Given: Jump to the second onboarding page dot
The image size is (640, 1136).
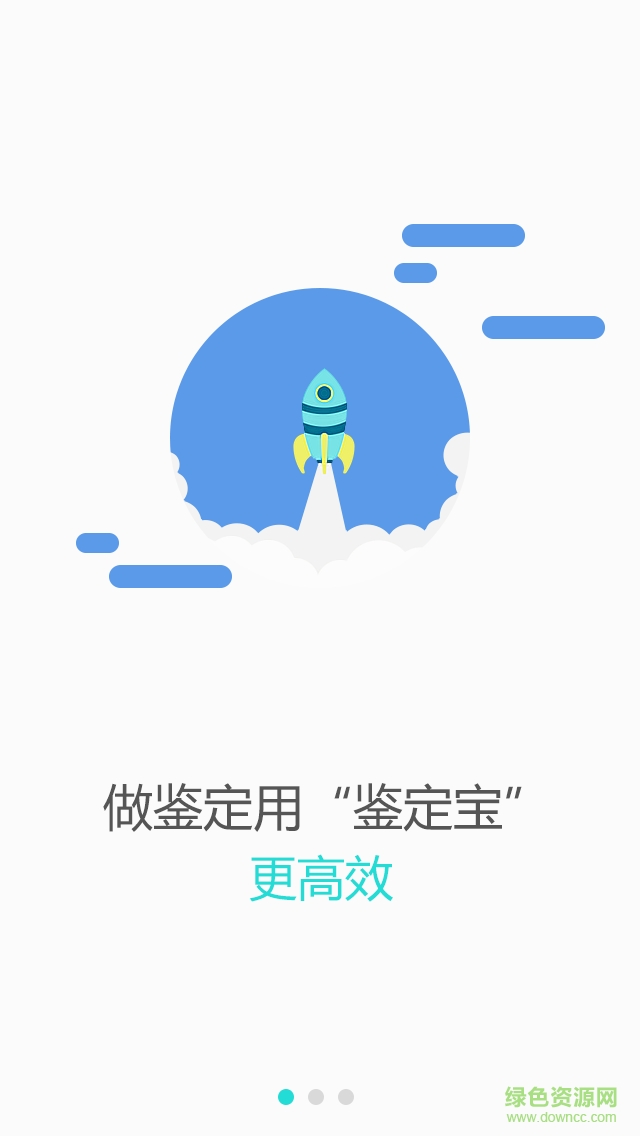Looking at the screenshot, I should click(x=316, y=1097).
